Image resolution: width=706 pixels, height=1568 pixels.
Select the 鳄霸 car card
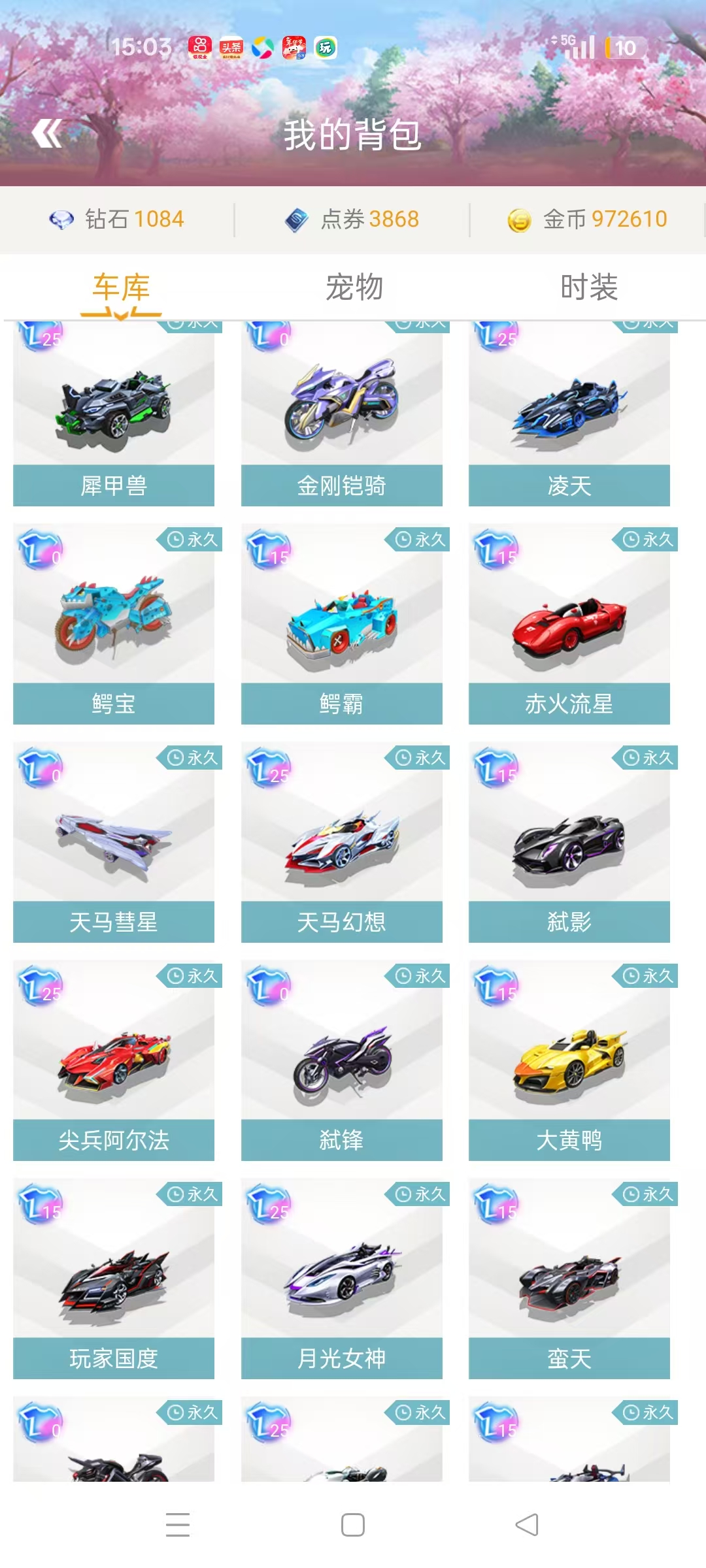click(341, 624)
